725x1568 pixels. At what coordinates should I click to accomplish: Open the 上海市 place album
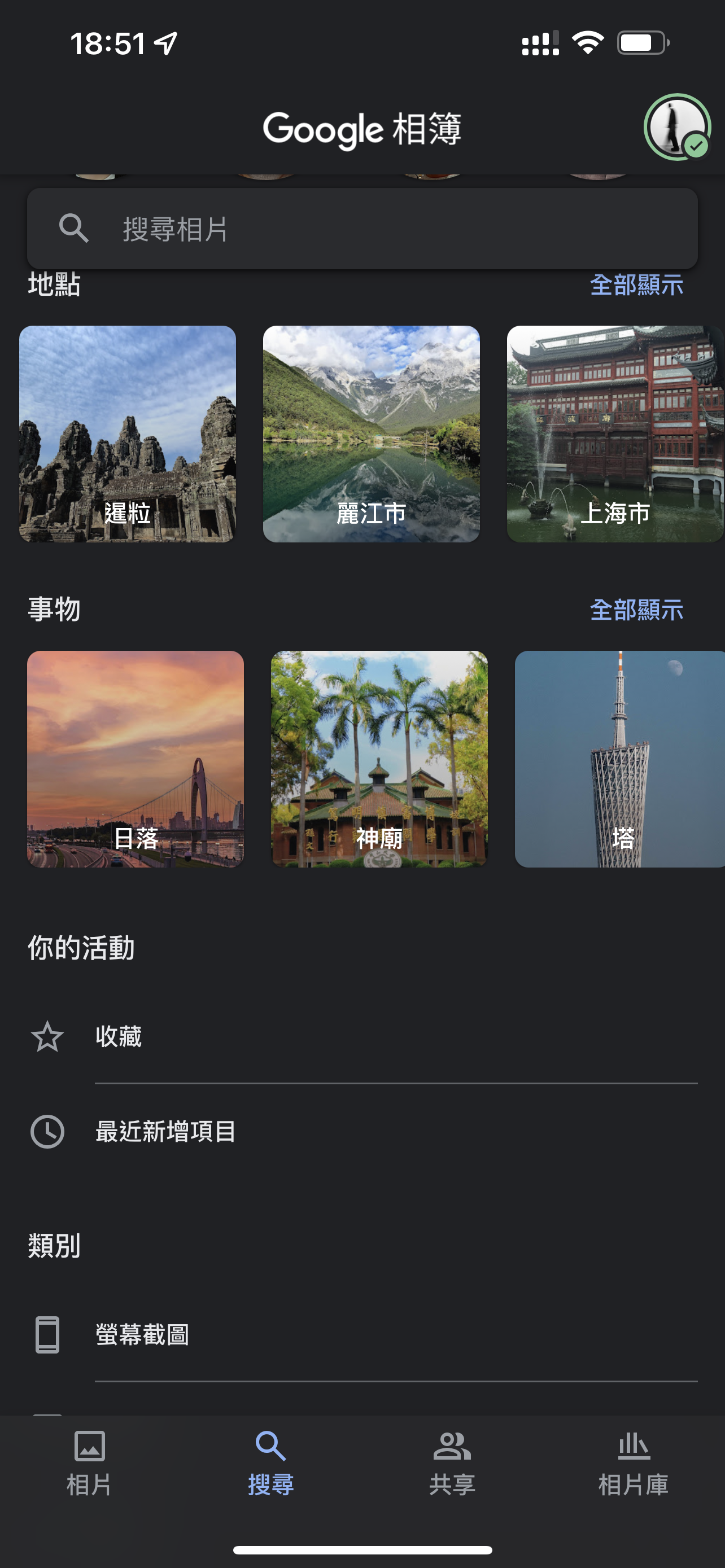pyautogui.click(x=615, y=434)
